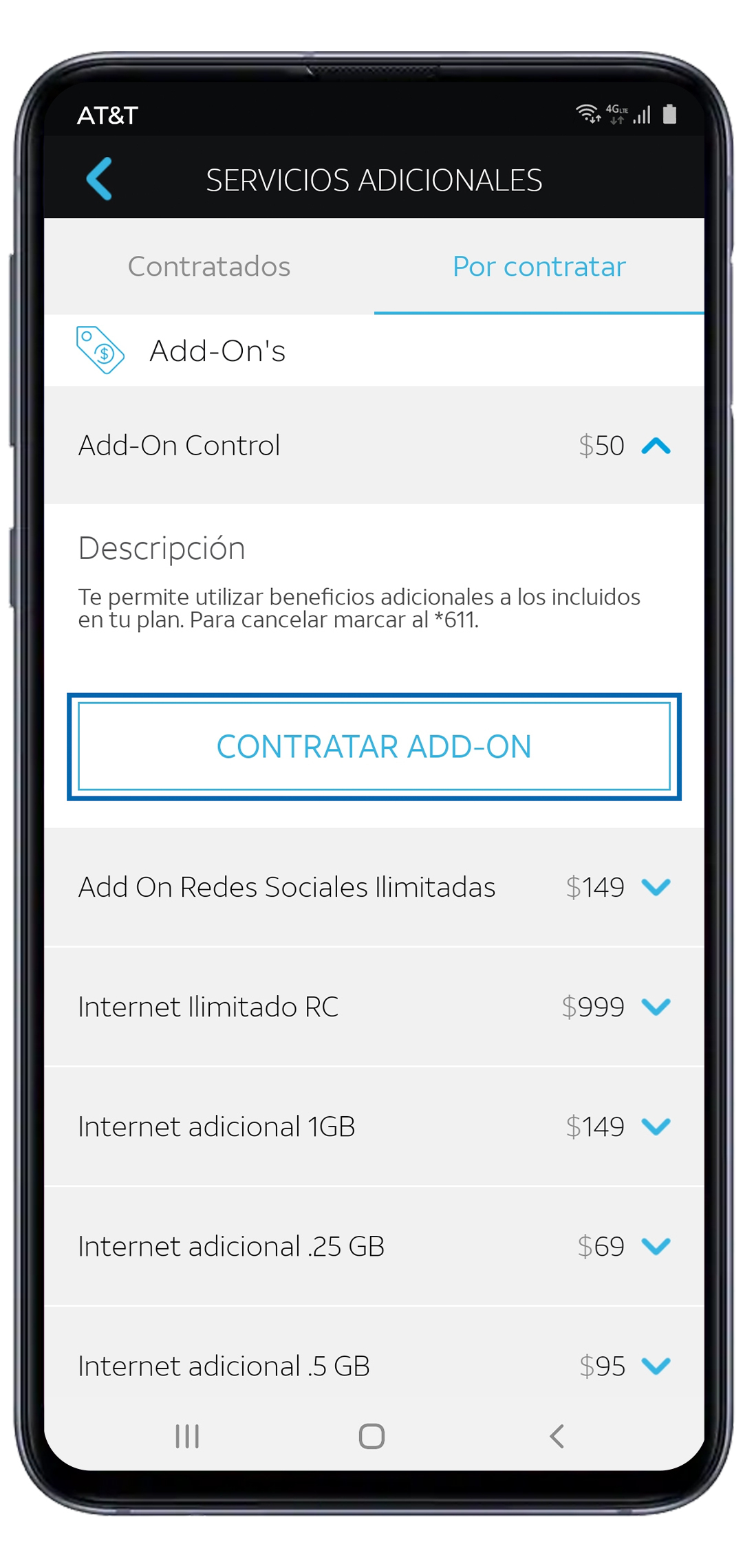Go to the home screen
Image resolution: width=743 pixels, height=1568 pixels.
(371, 1436)
